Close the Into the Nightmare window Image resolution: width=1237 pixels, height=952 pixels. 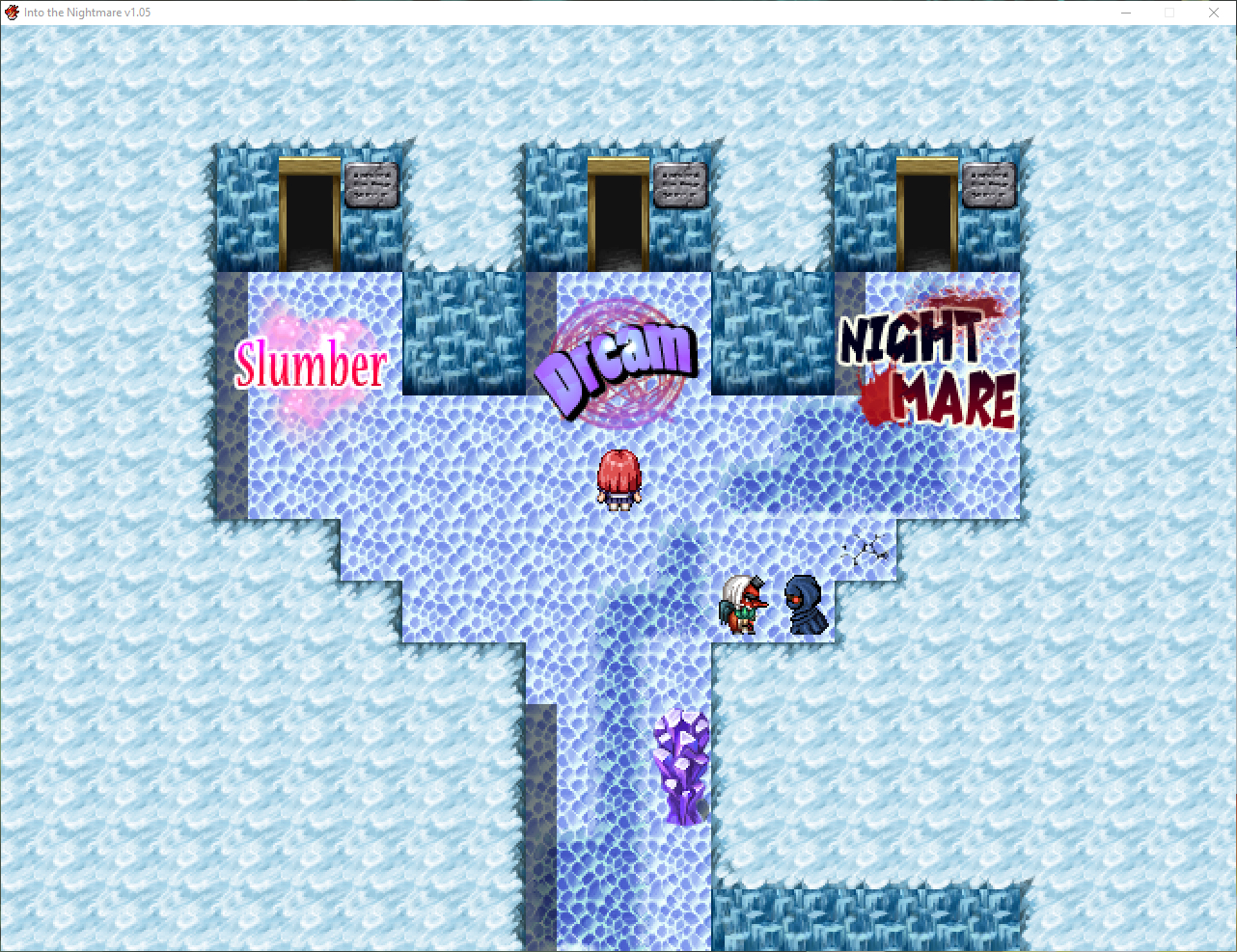1214,13
